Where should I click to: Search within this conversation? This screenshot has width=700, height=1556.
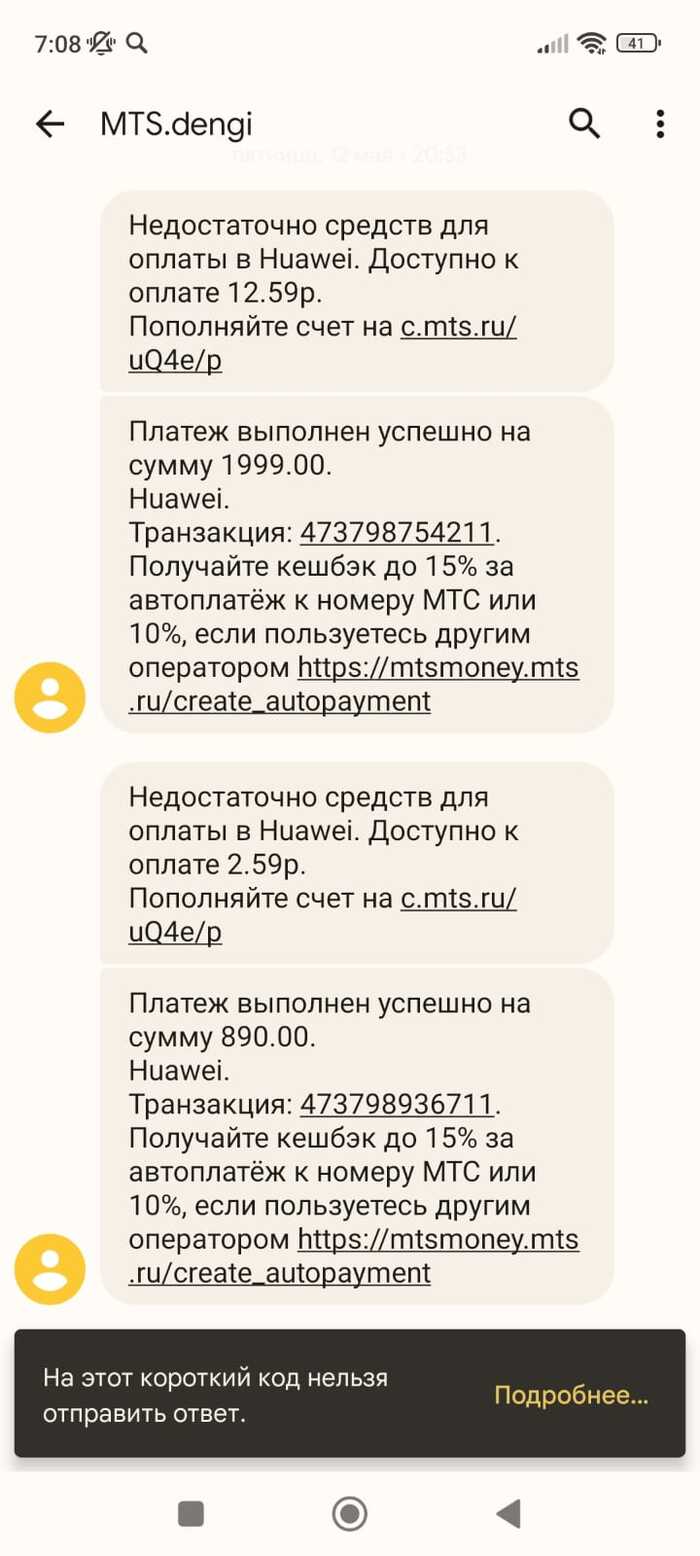pos(584,124)
